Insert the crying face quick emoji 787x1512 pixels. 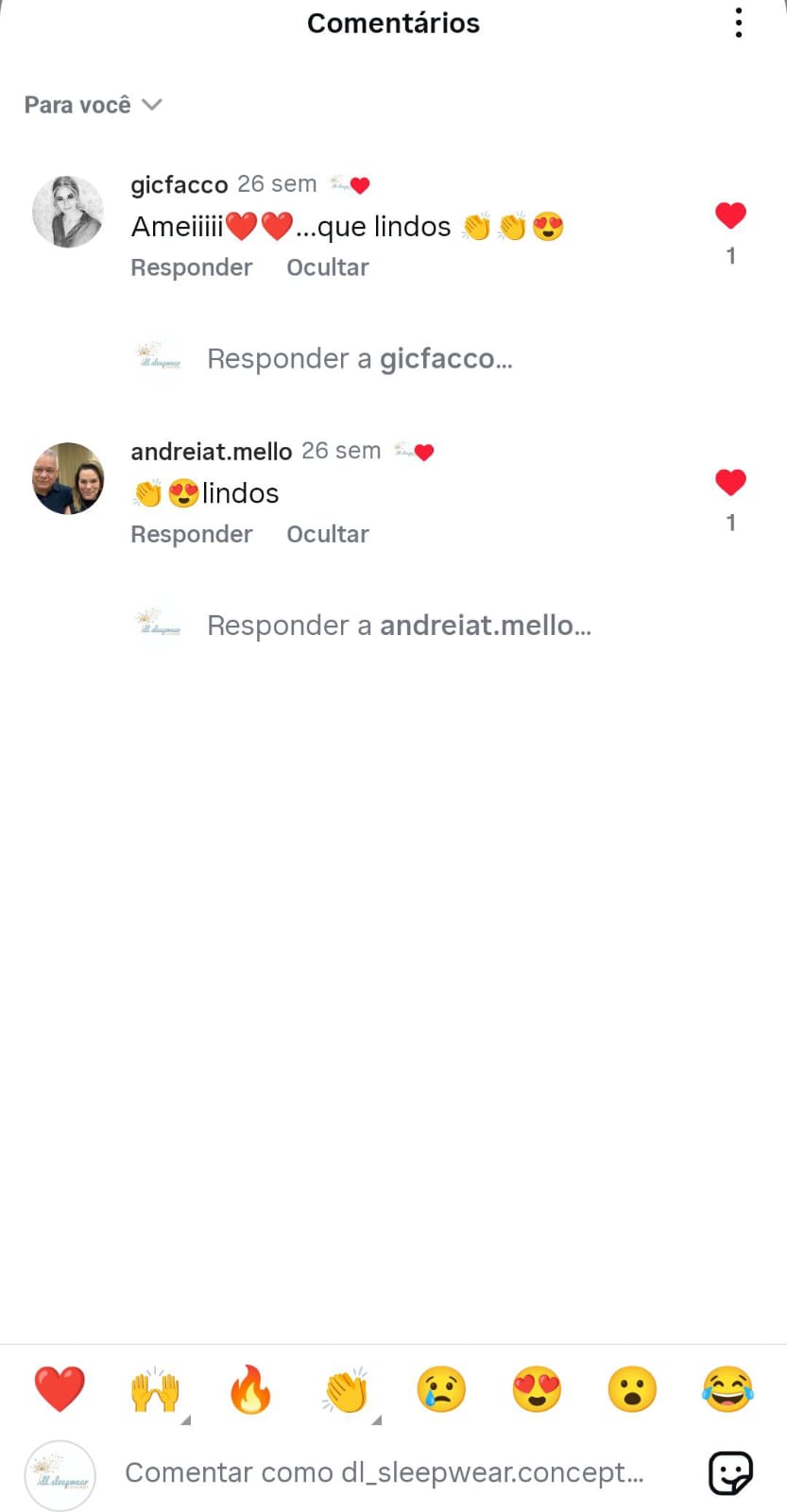pos(441,1389)
